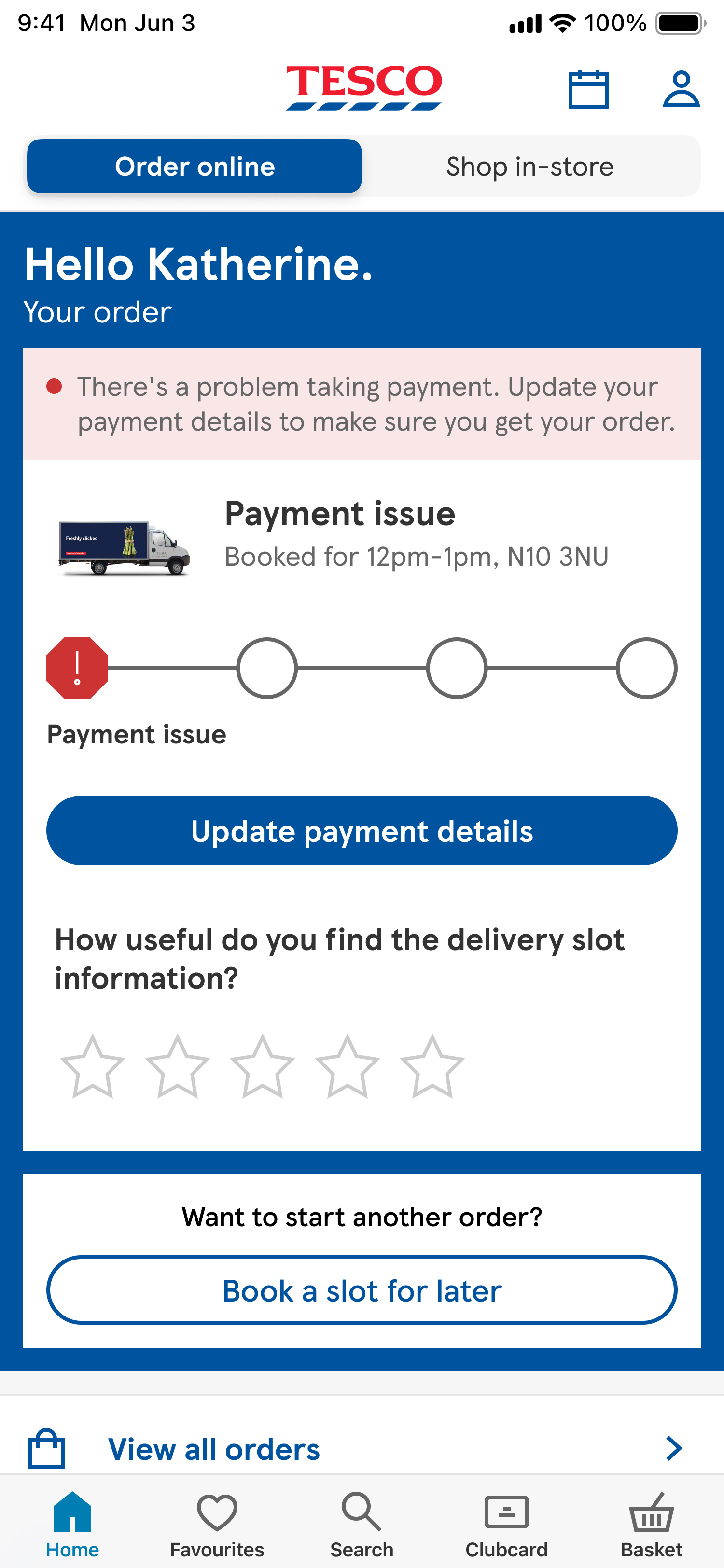Open the account profile icon

pos(681,89)
